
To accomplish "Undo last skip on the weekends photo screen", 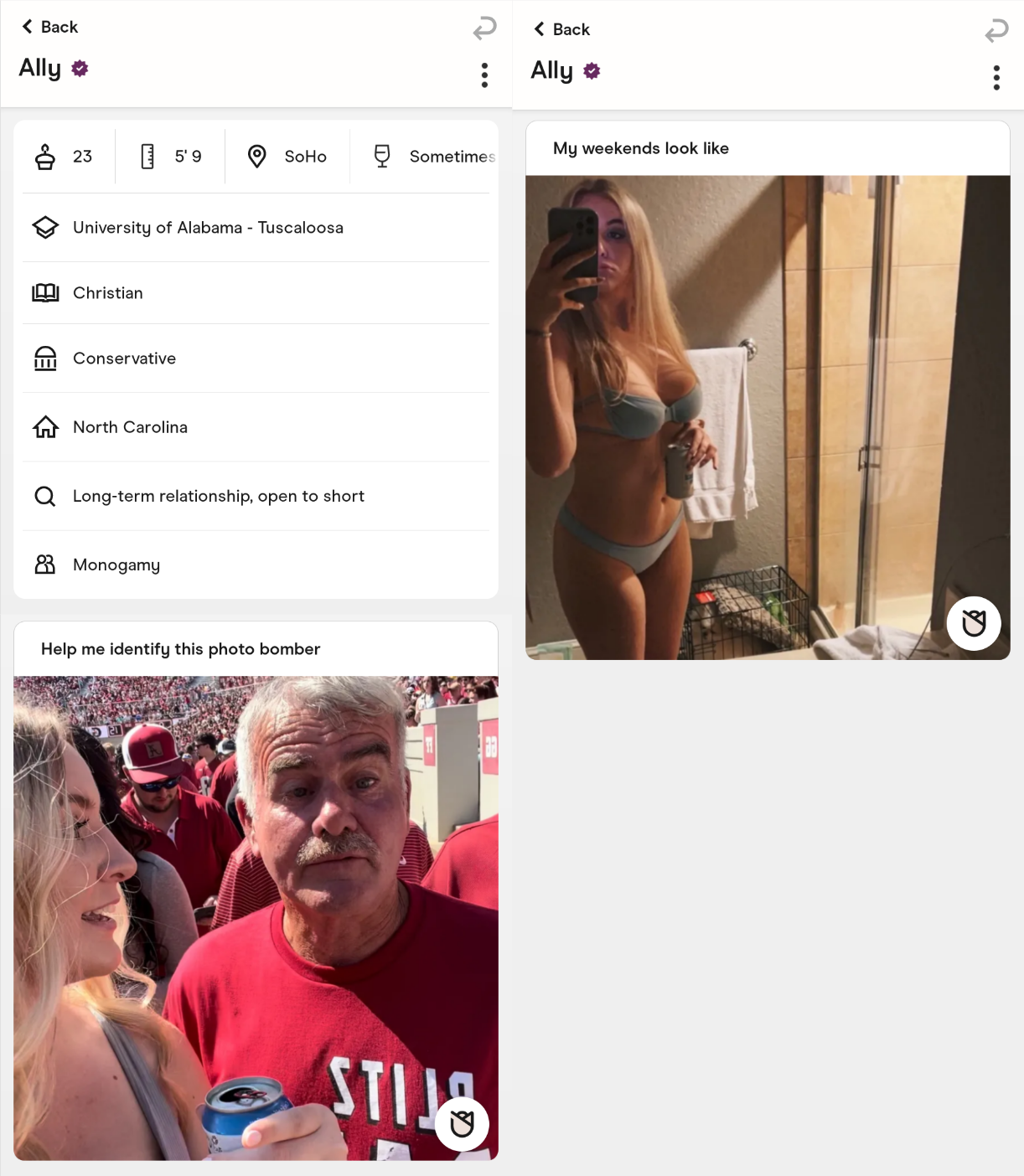I will 996,31.
